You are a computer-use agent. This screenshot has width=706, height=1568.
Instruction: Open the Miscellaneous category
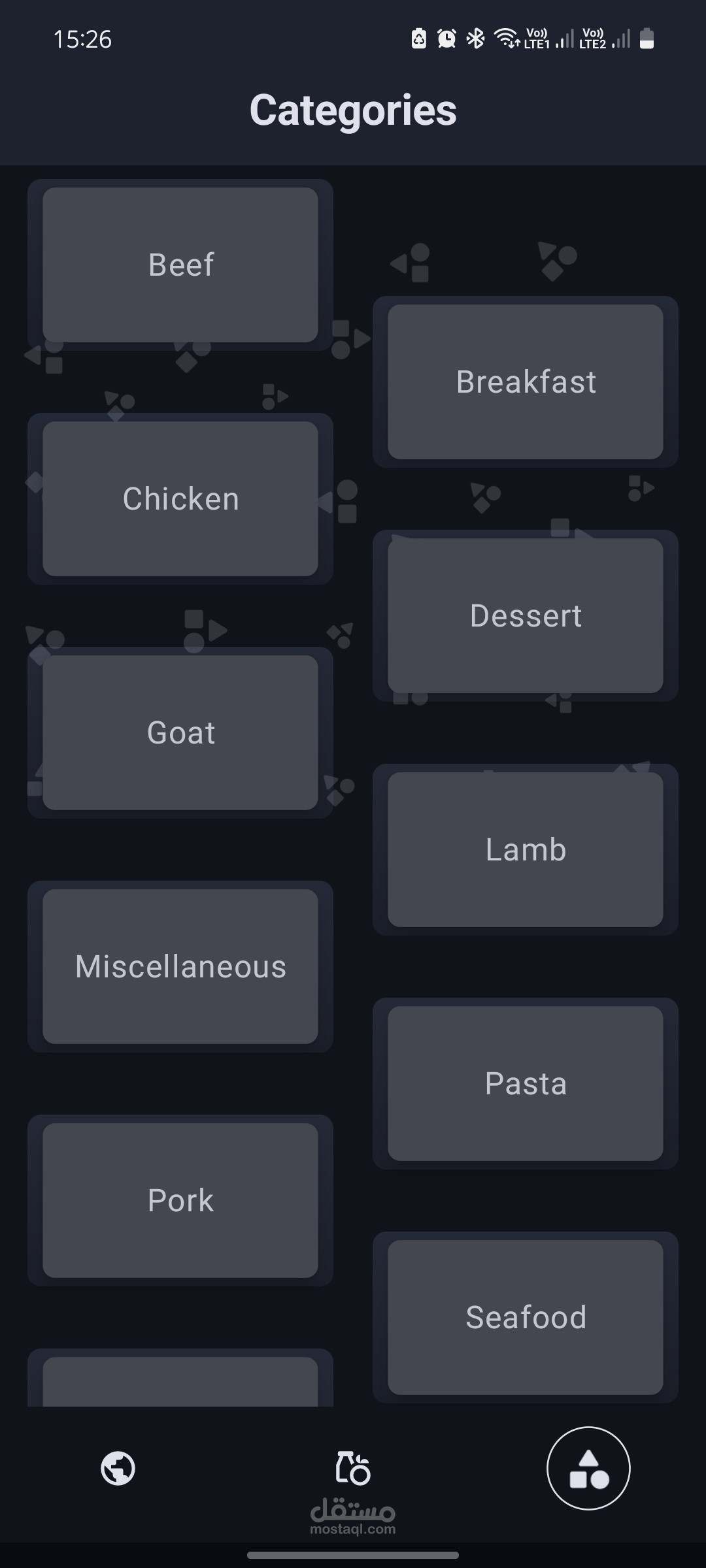180,966
